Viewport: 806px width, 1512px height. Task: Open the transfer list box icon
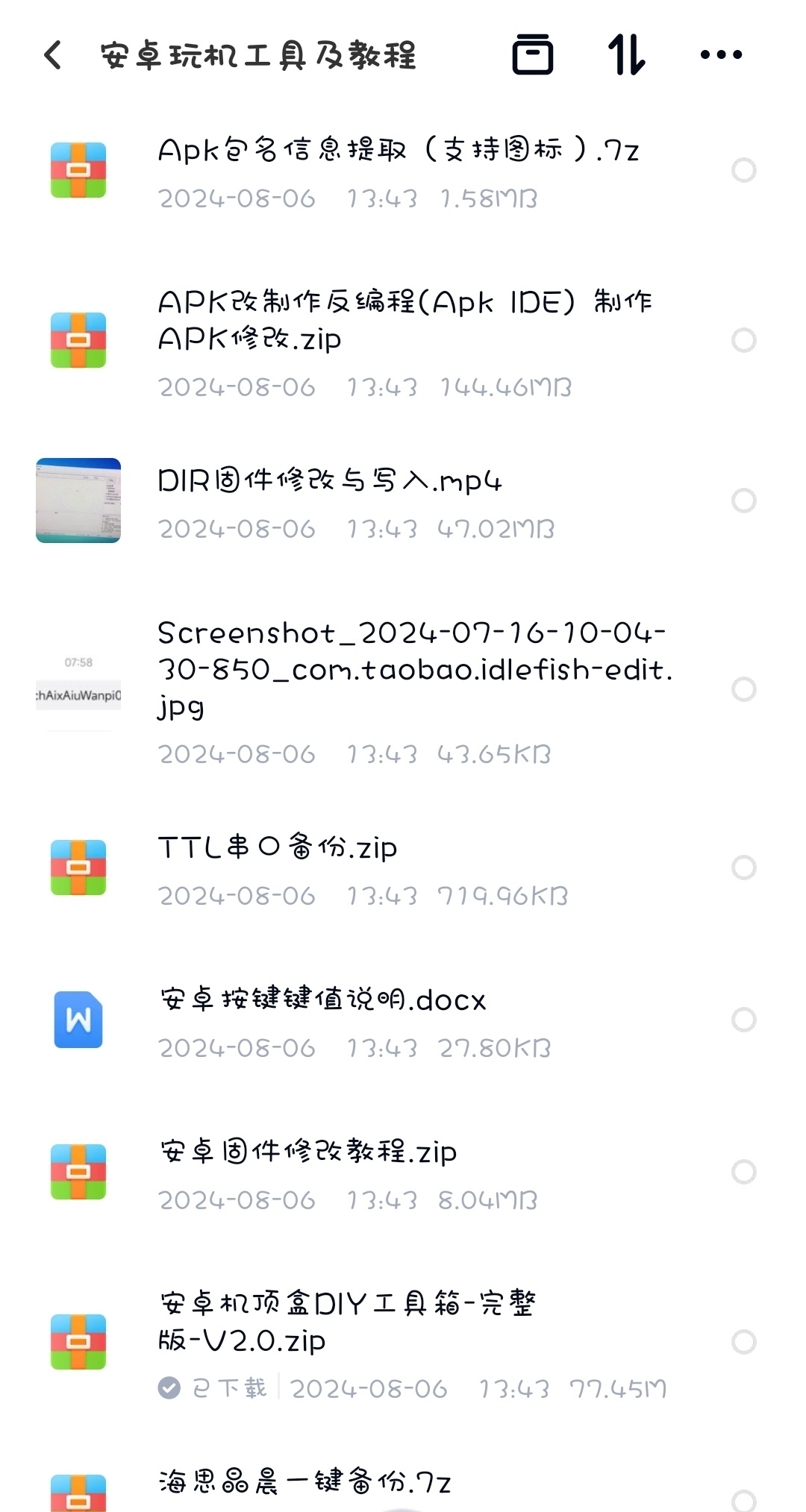pyautogui.click(x=532, y=54)
